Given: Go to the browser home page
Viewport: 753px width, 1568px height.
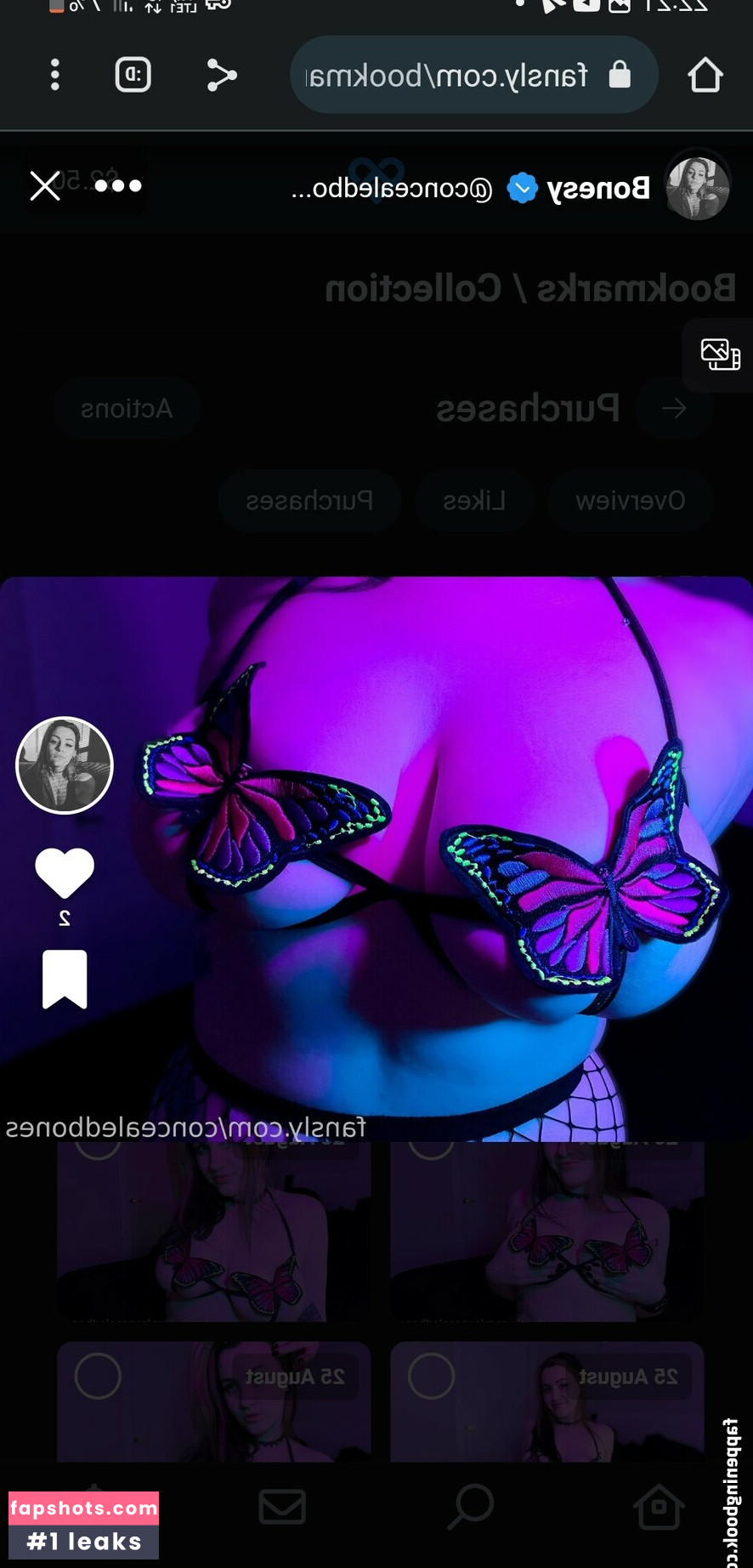Looking at the screenshot, I should click(x=705, y=75).
